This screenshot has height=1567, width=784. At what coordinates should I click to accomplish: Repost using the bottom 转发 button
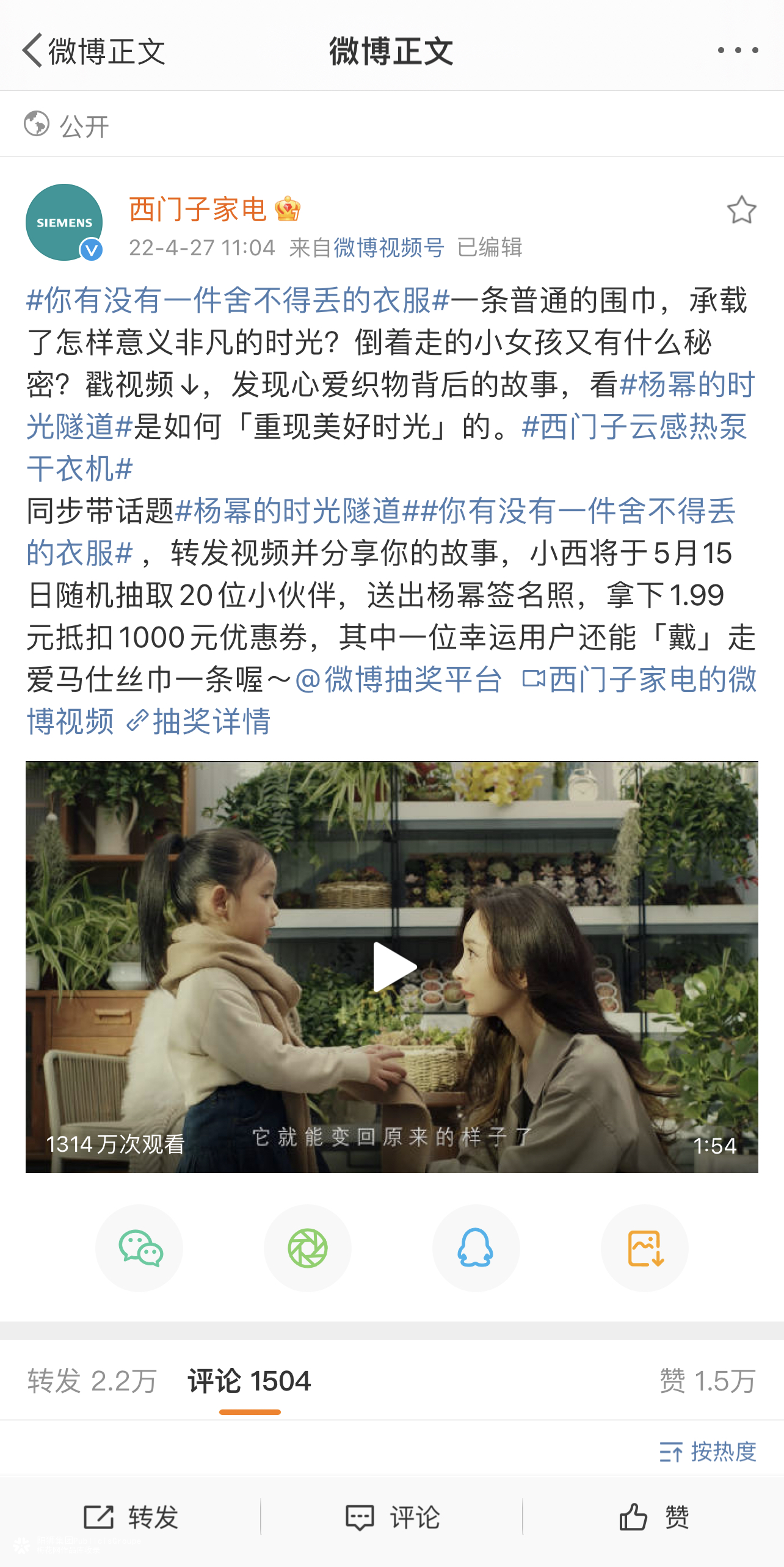[x=131, y=1517]
